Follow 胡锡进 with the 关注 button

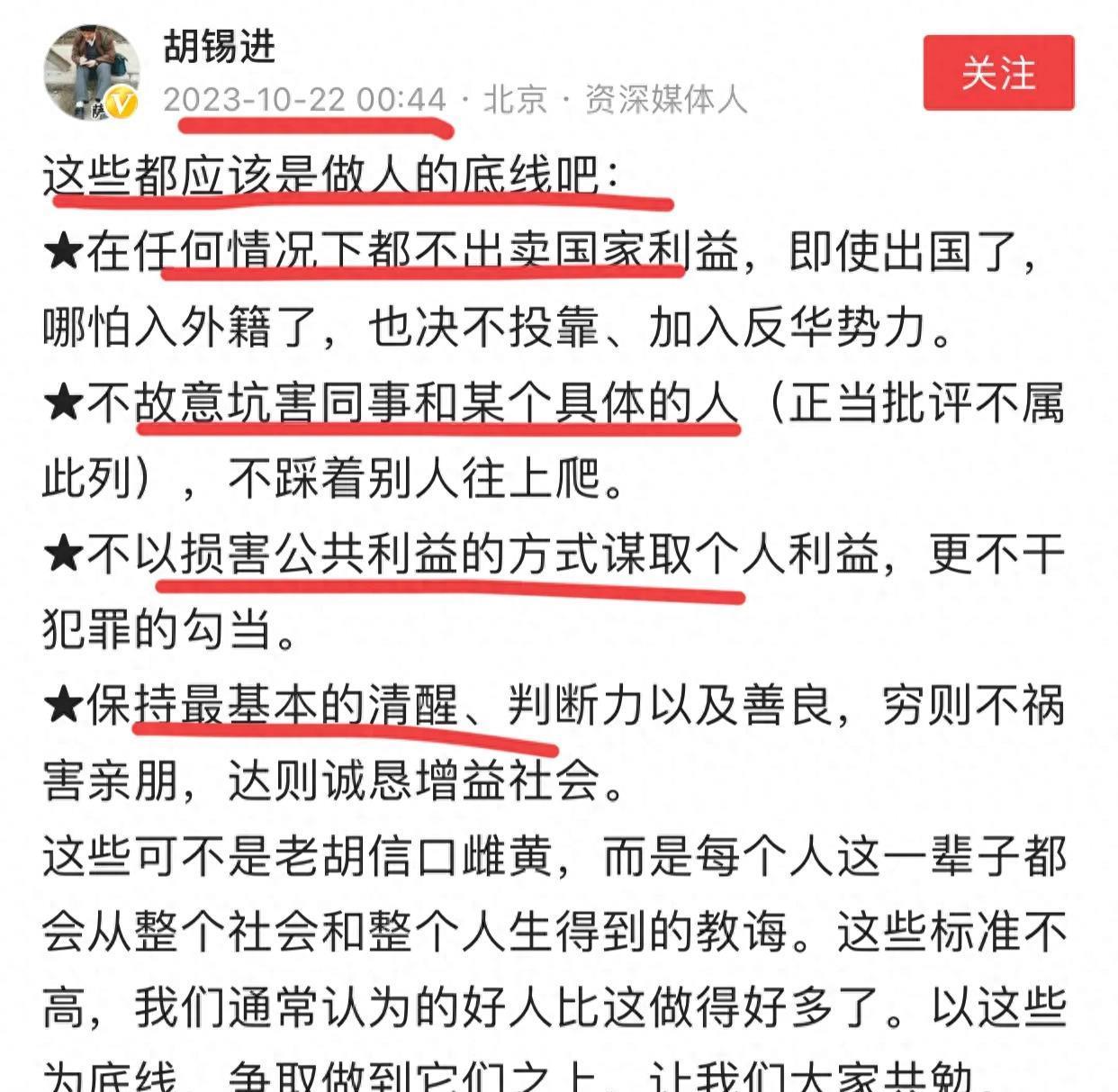pyautogui.click(x=998, y=73)
